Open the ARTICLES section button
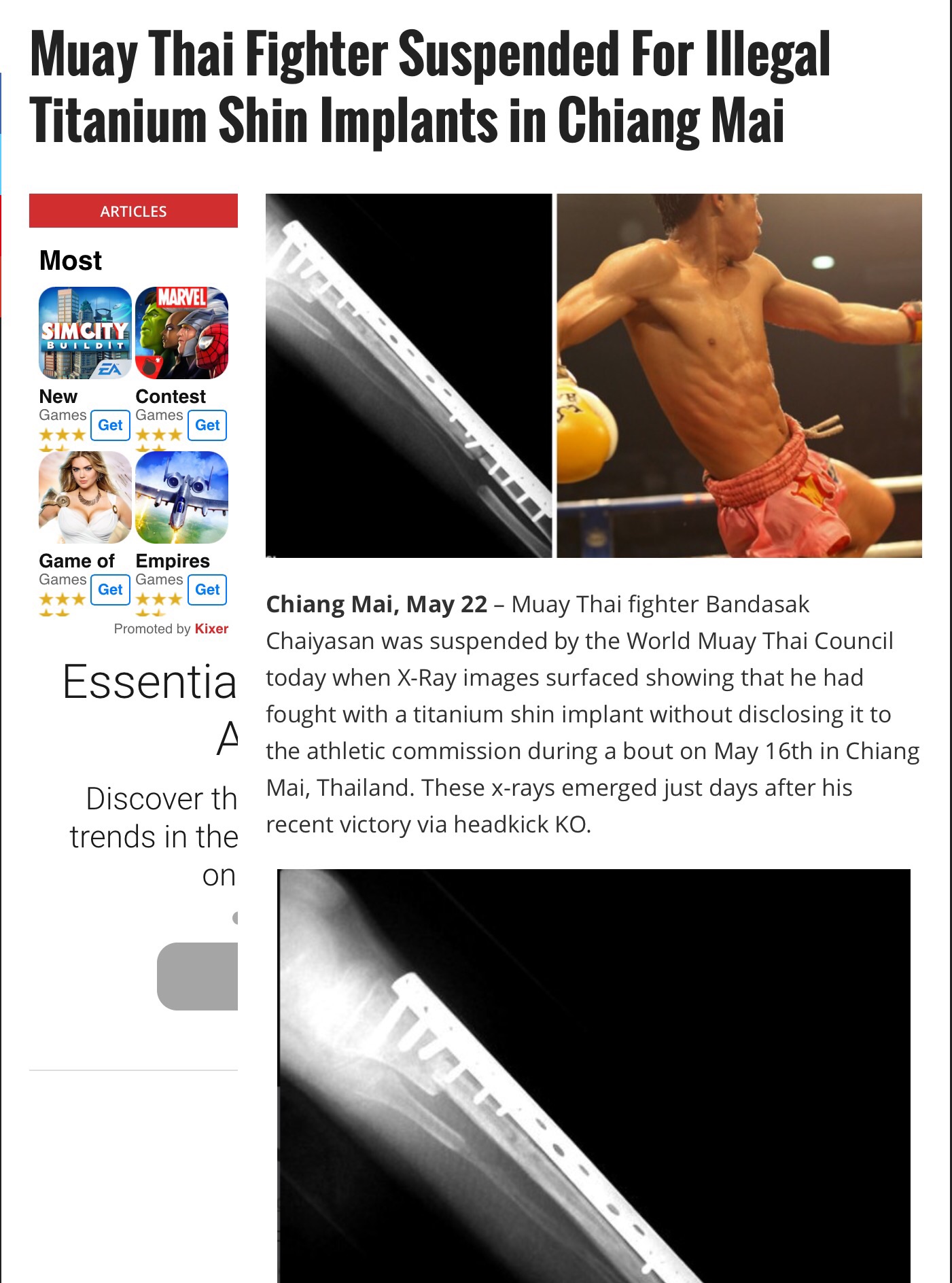 click(x=133, y=211)
